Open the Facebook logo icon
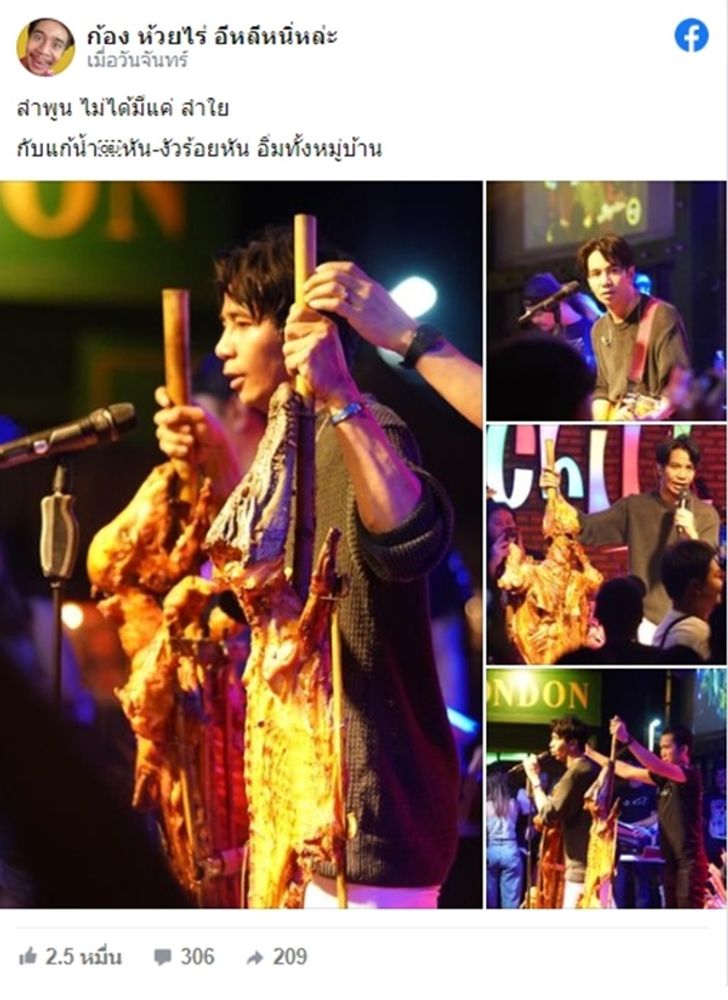The width and height of the screenshot is (728, 1000). click(x=691, y=36)
